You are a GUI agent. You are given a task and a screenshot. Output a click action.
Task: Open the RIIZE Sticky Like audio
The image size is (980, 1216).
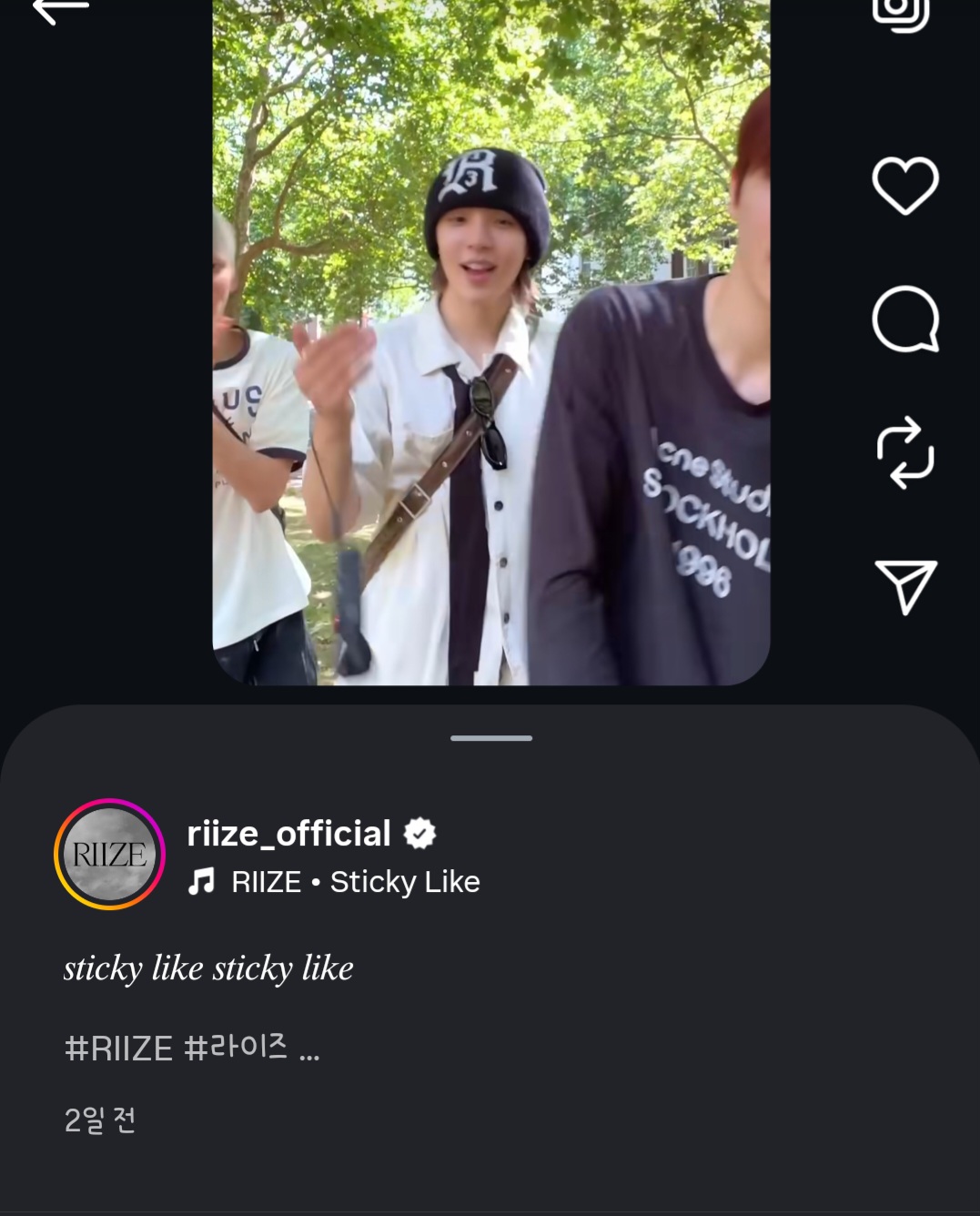(x=355, y=882)
